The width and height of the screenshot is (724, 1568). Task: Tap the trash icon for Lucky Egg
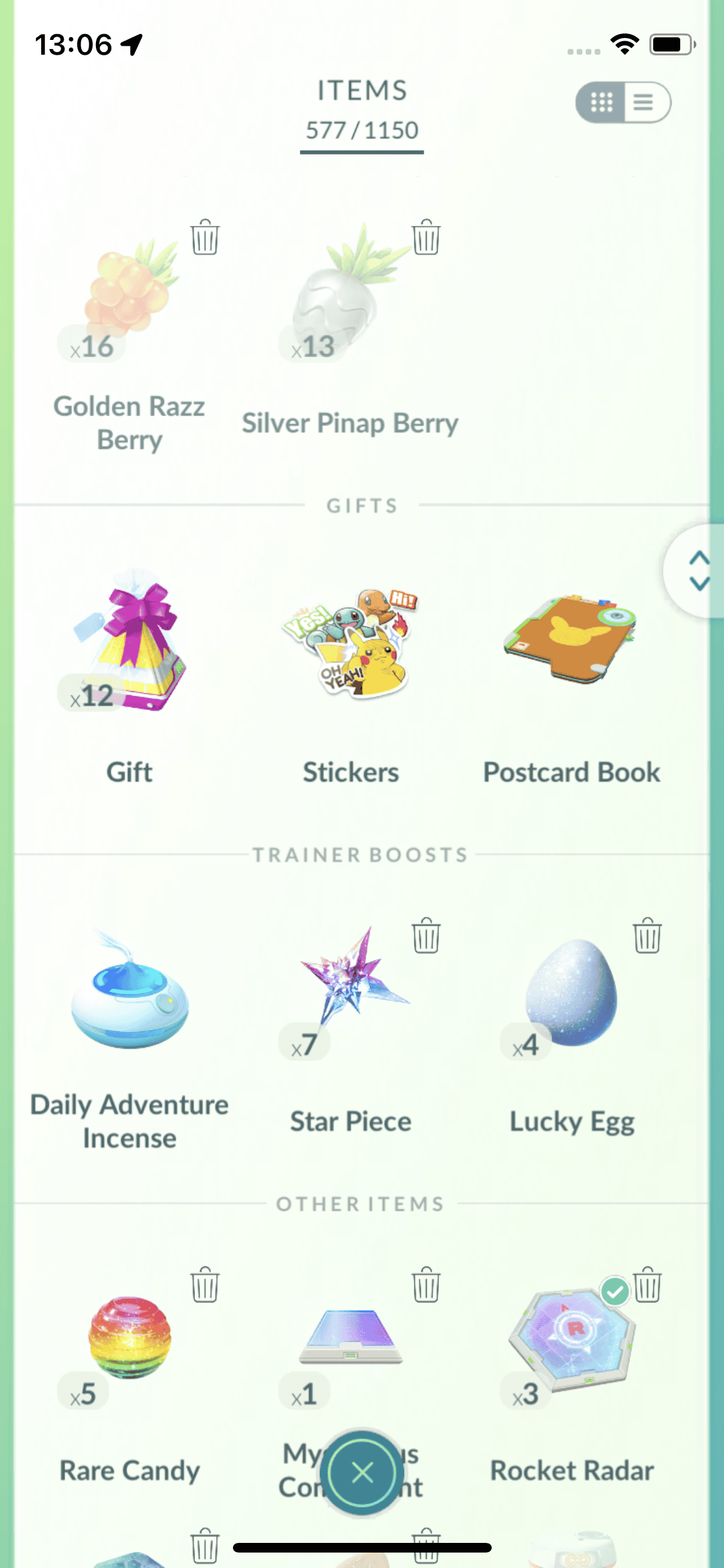[x=647, y=936]
